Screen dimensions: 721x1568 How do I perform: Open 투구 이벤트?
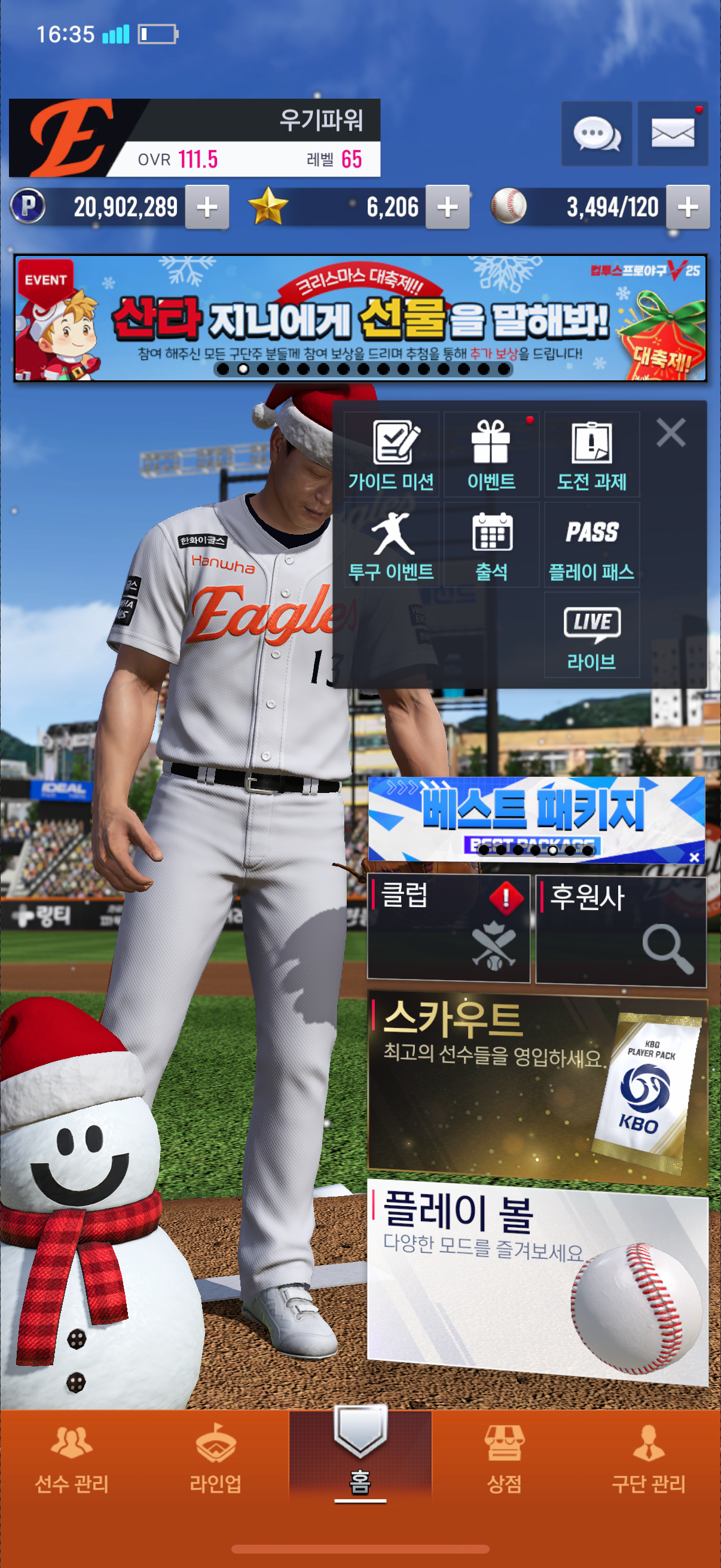[x=391, y=545]
